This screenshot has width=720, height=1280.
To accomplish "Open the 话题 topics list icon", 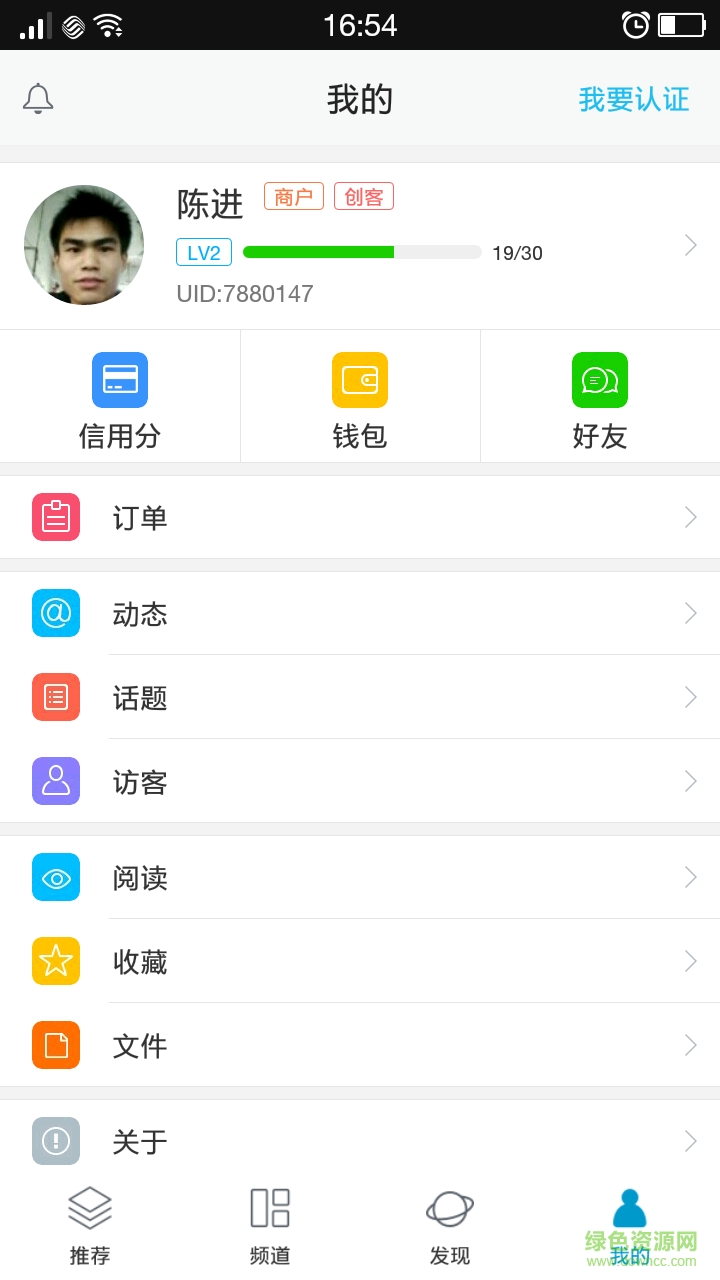I will (55, 697).
